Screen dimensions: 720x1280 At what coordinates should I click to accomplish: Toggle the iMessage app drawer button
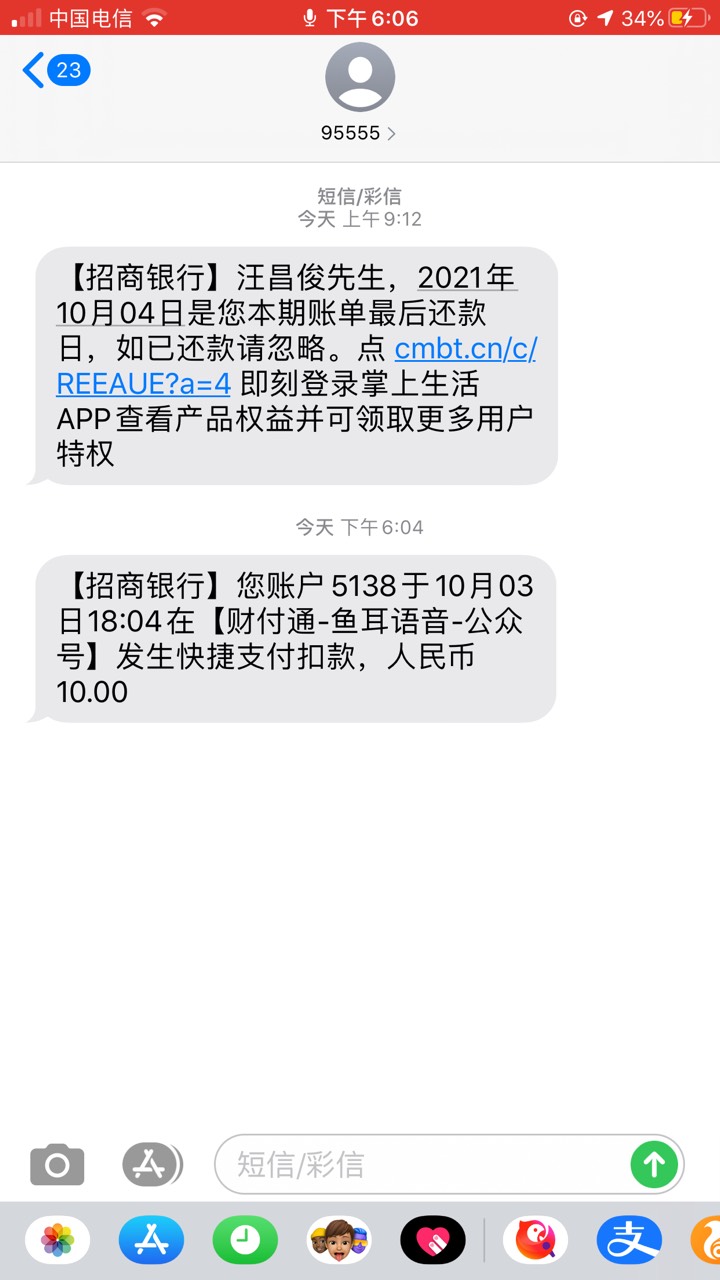[x=152, y=1164]
